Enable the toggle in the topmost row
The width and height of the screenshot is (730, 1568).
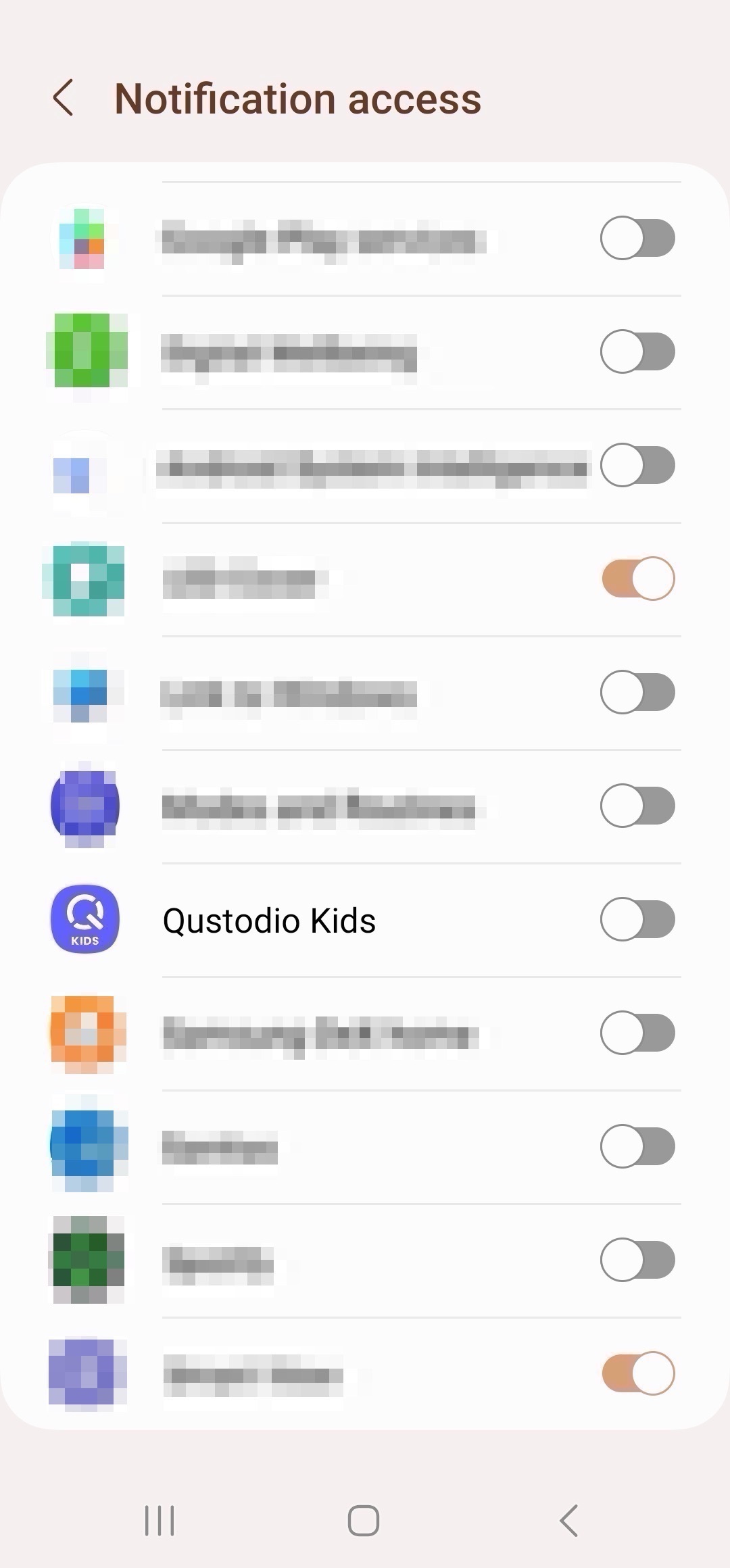pyautogui.click(x=638, y=238)
